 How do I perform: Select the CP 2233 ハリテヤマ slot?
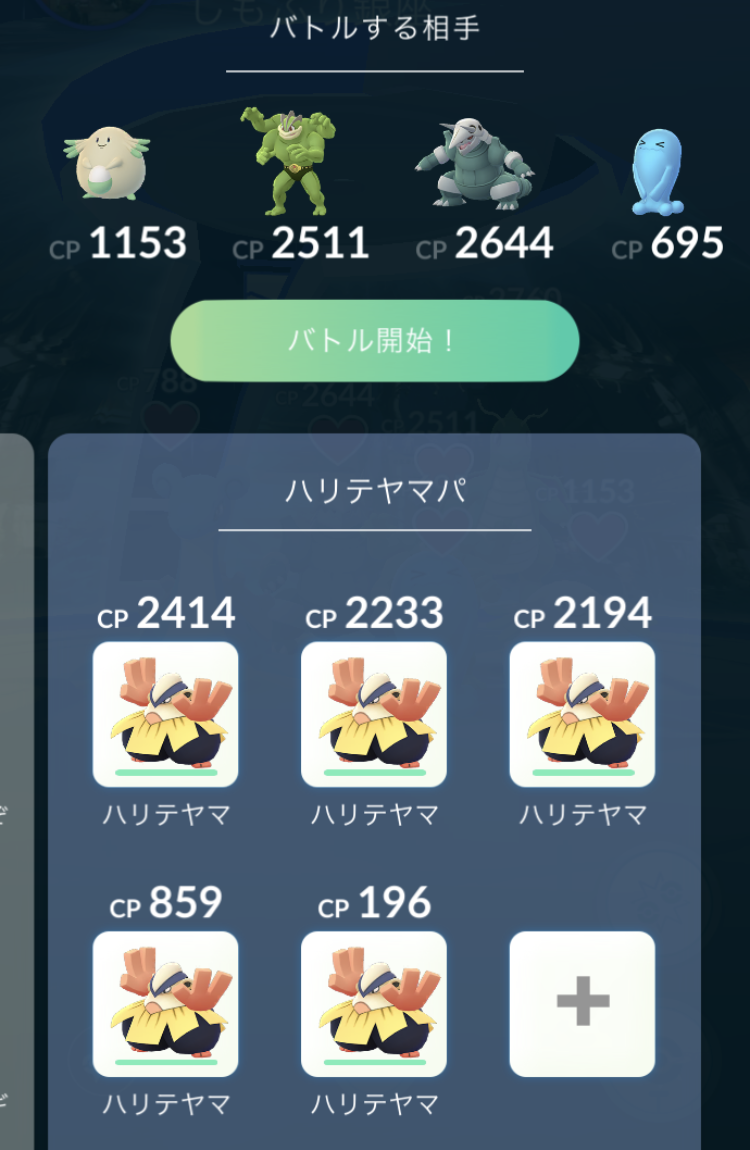pyautogui.click(x=374, y=714)
